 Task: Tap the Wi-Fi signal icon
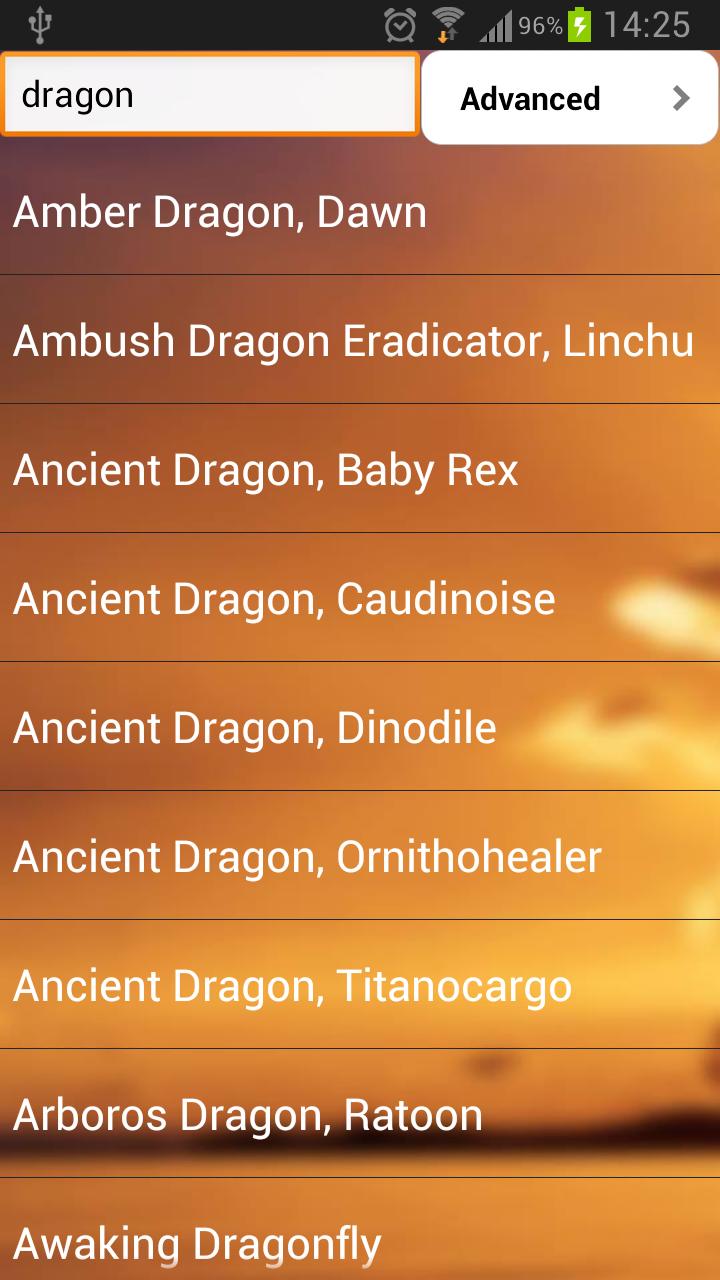448,18
